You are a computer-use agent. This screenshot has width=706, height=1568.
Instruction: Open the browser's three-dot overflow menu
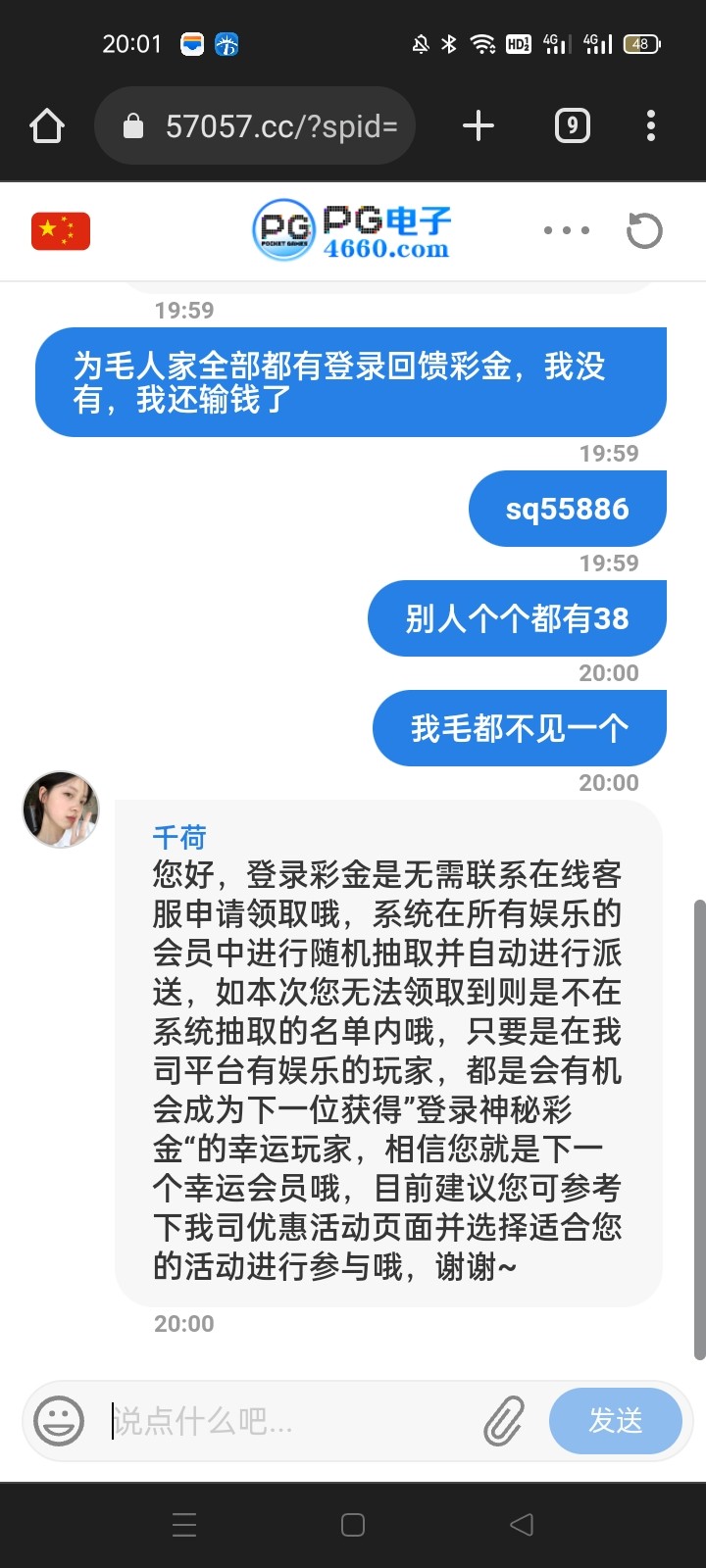pos(651,126)
